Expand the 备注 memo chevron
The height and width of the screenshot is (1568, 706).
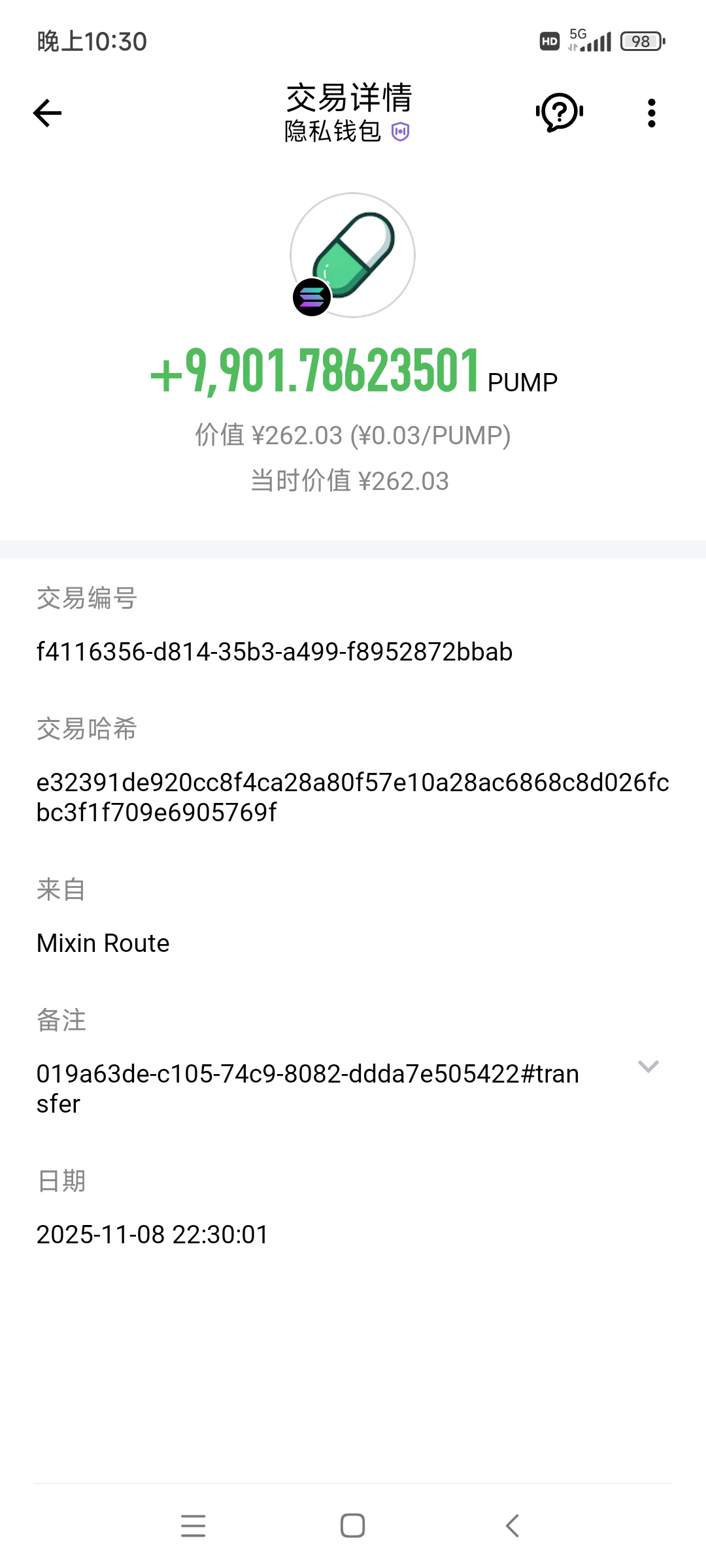[x=648, y=1067]
